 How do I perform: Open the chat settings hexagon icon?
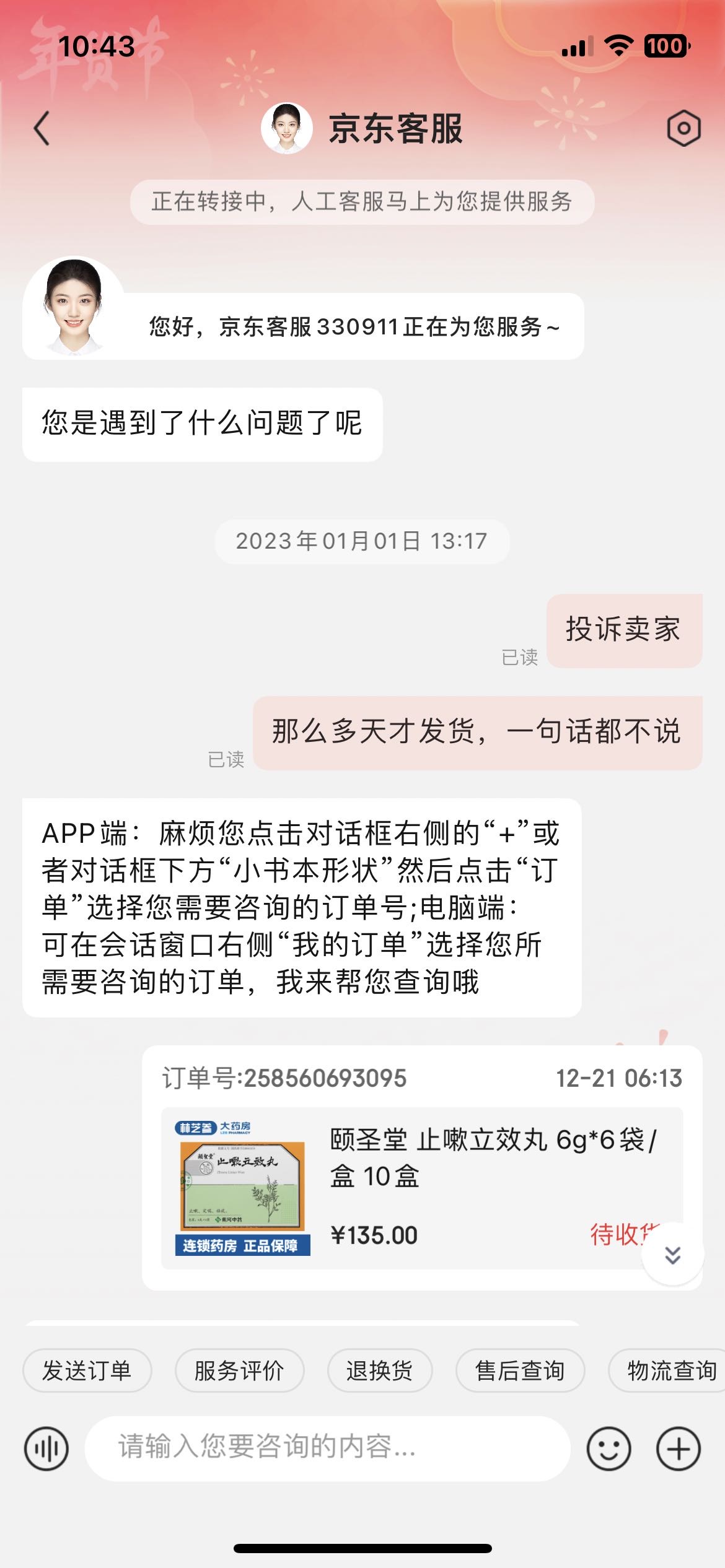tap(683, 129)
